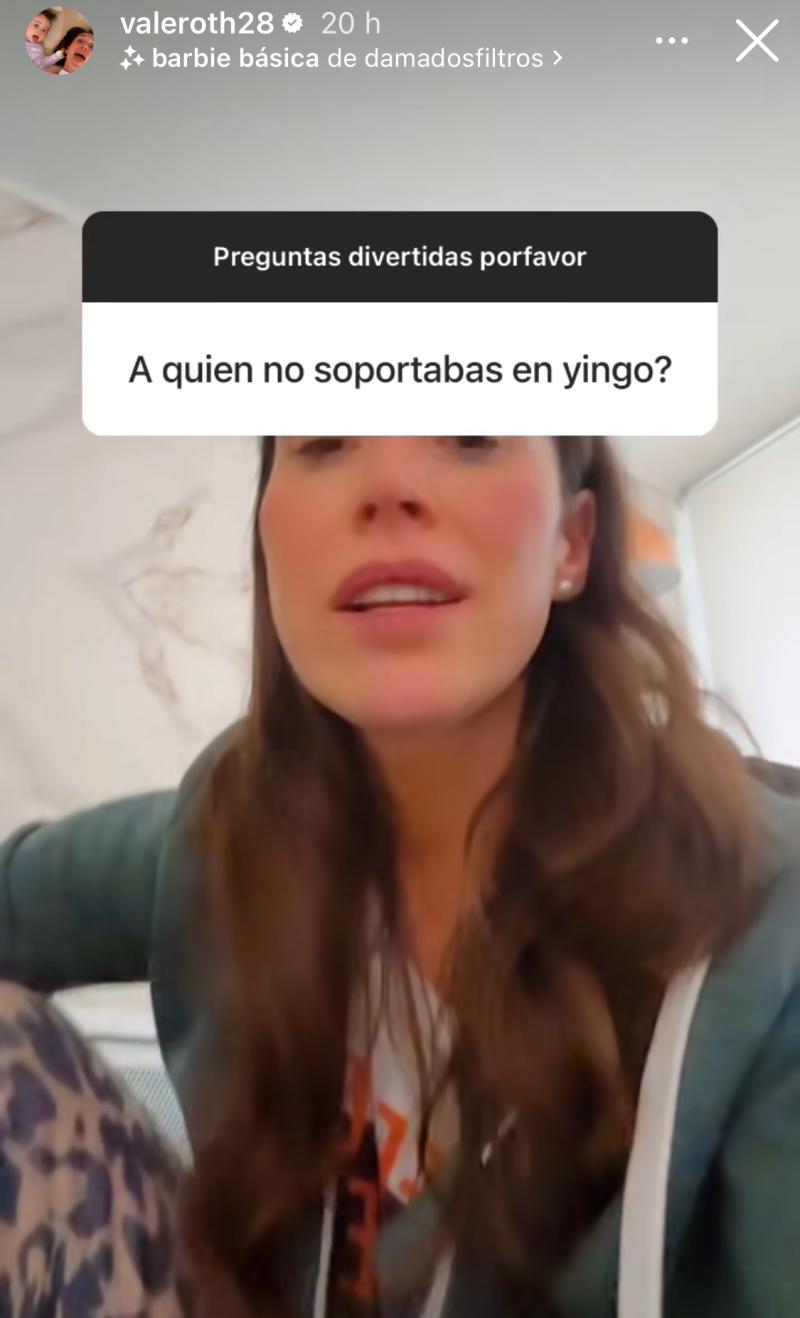Select the question 'A quien no soportabas en yingo?'
The image size is (800, 1318).
click(x=400, y=370)
